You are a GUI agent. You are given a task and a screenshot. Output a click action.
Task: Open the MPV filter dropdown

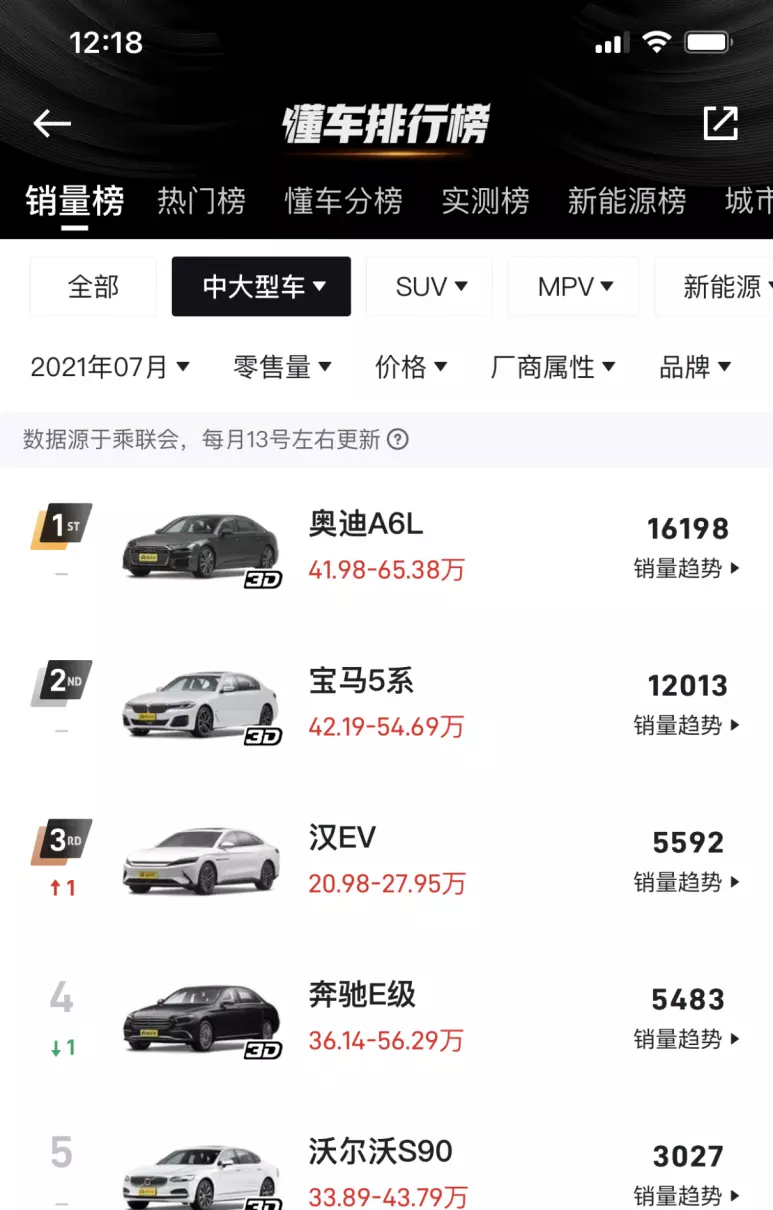pos(573,286)
